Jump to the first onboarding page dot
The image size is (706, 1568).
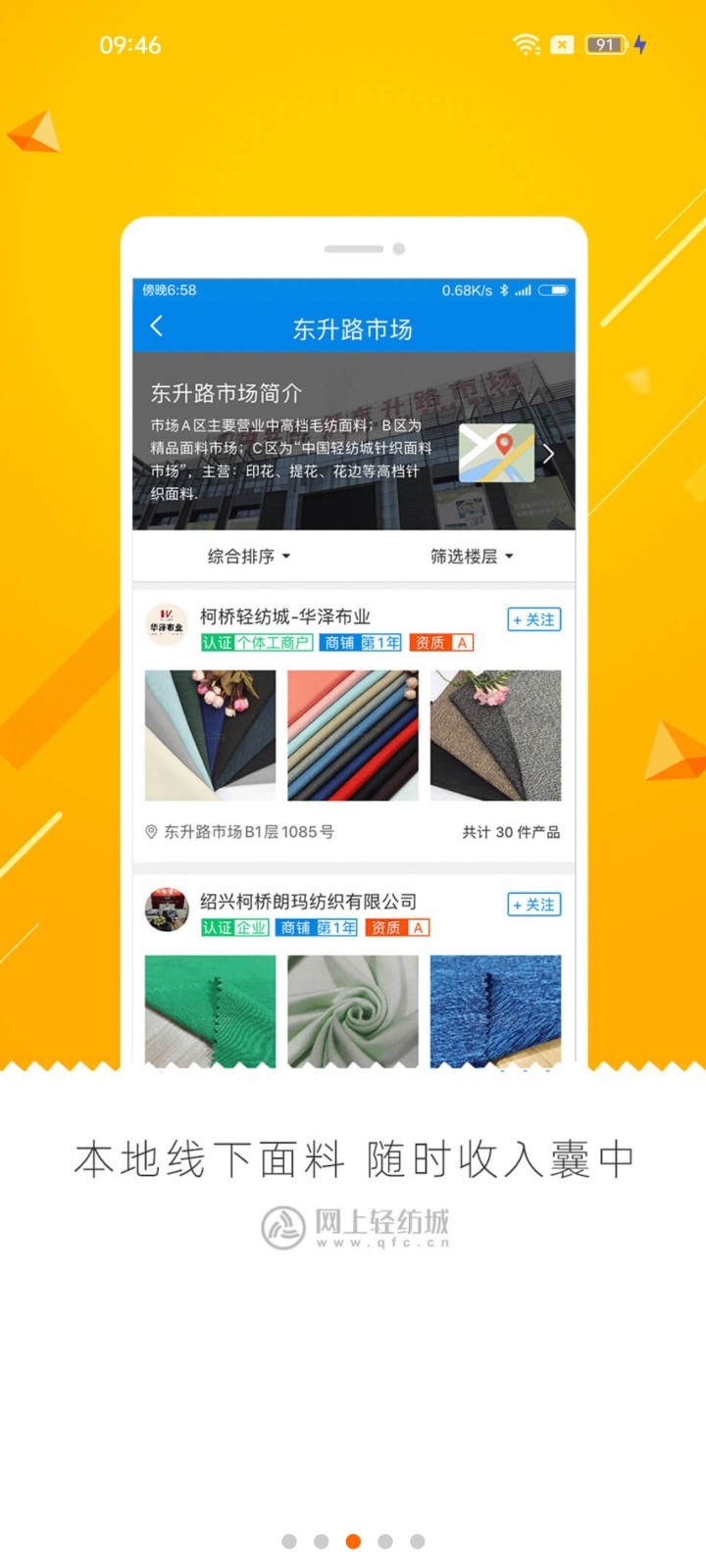[288, 1542]
